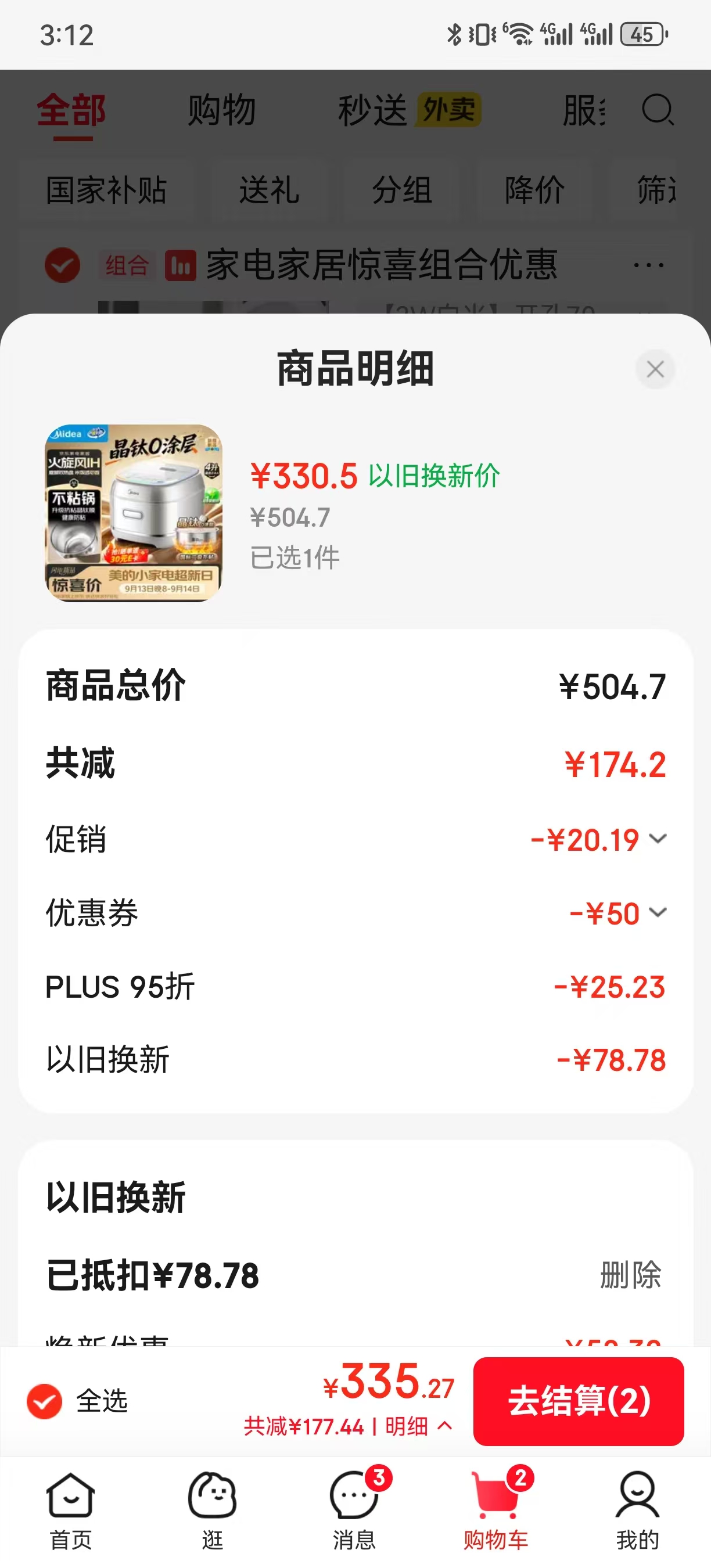Tap 去结算(2) to checkout
The width and height of the screenshot is (711, 1568).
pyautogui.click(x=579, y=1401)
